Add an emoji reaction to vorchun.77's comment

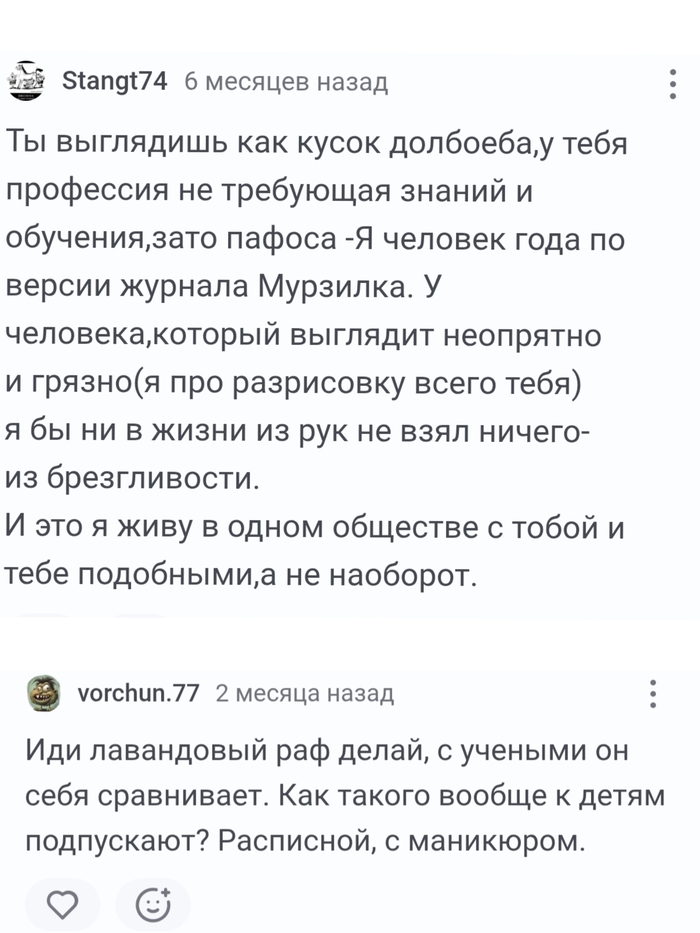pyautogui.click(x=153, y=905)
